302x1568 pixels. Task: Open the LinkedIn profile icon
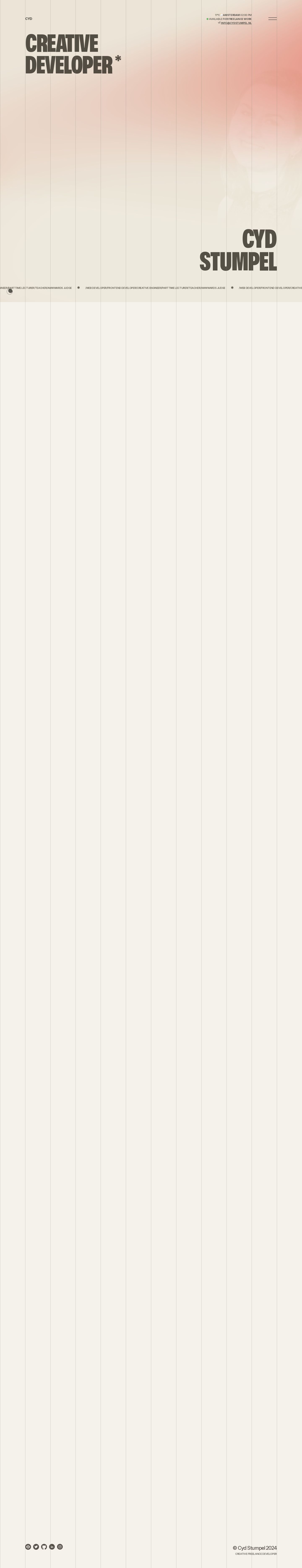click(52, 1547)
